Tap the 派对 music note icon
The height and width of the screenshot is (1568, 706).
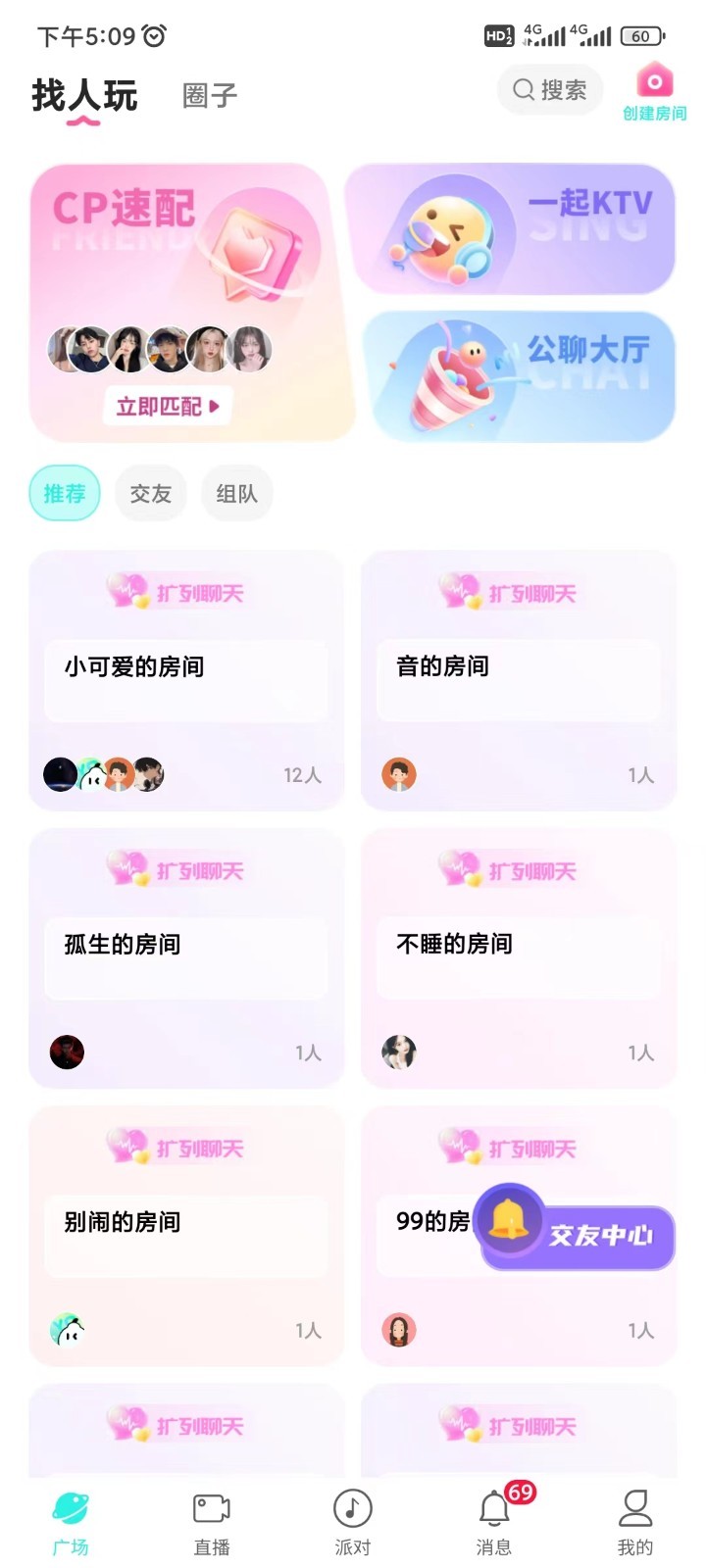coord(352,1506)
